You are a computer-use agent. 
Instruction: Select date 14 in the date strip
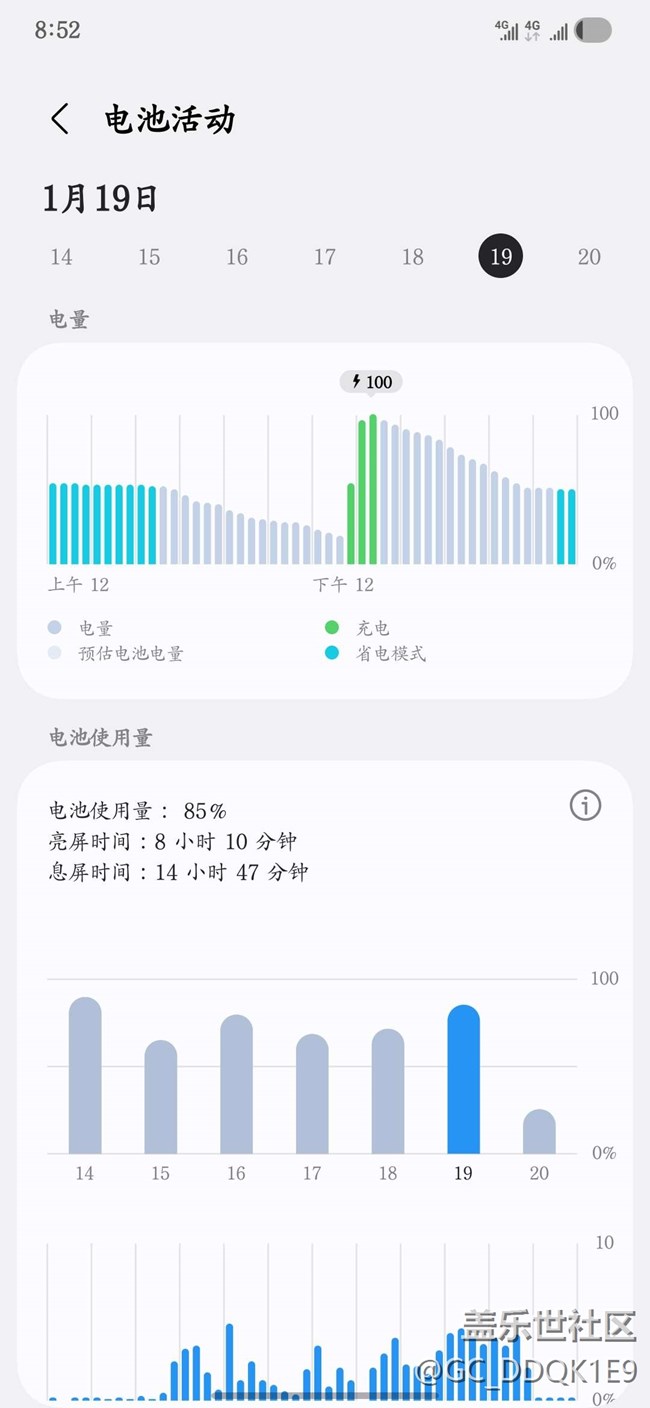(x=61, y=257)
